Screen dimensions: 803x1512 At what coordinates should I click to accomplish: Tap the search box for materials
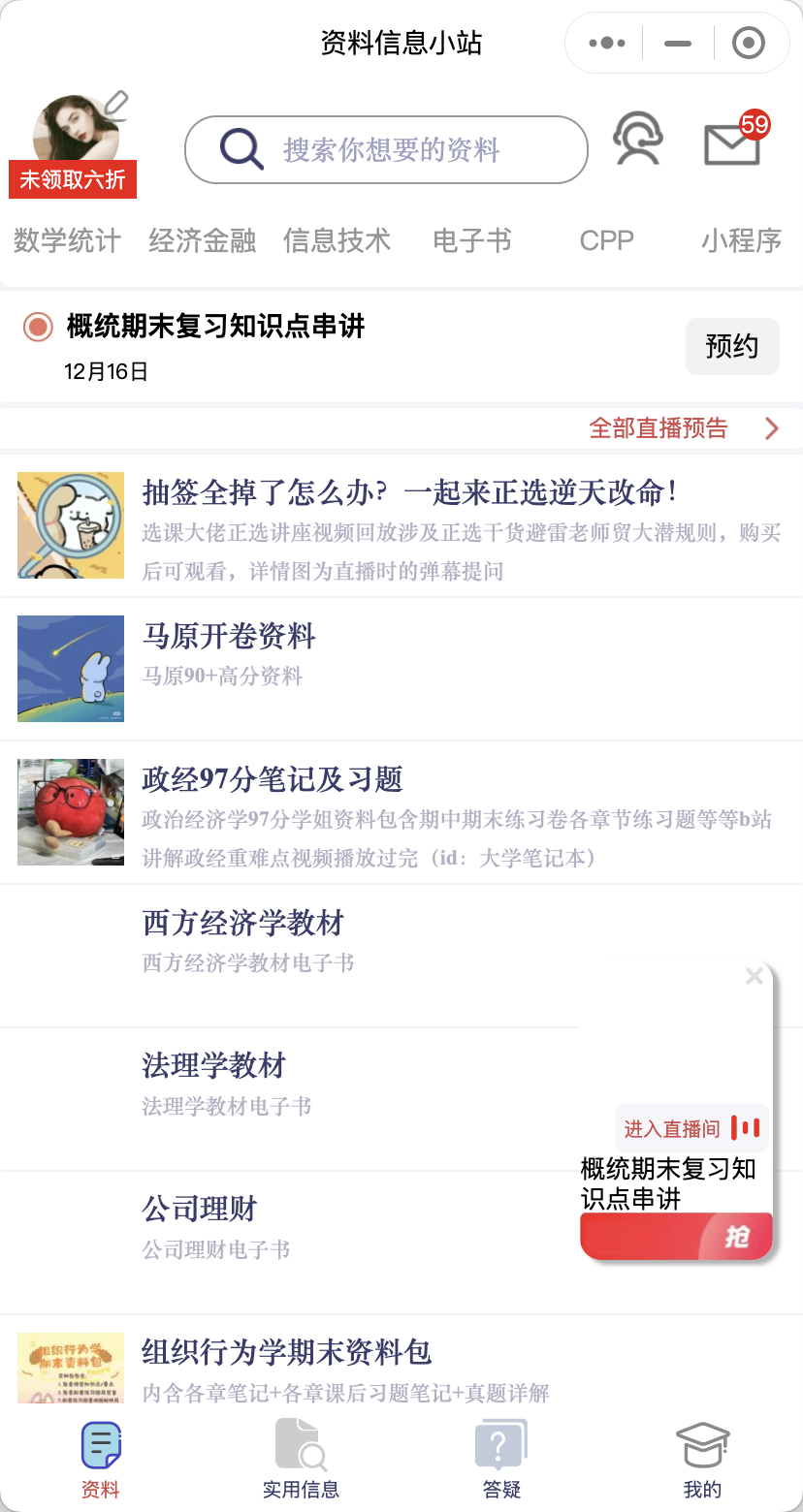point(386,149)
